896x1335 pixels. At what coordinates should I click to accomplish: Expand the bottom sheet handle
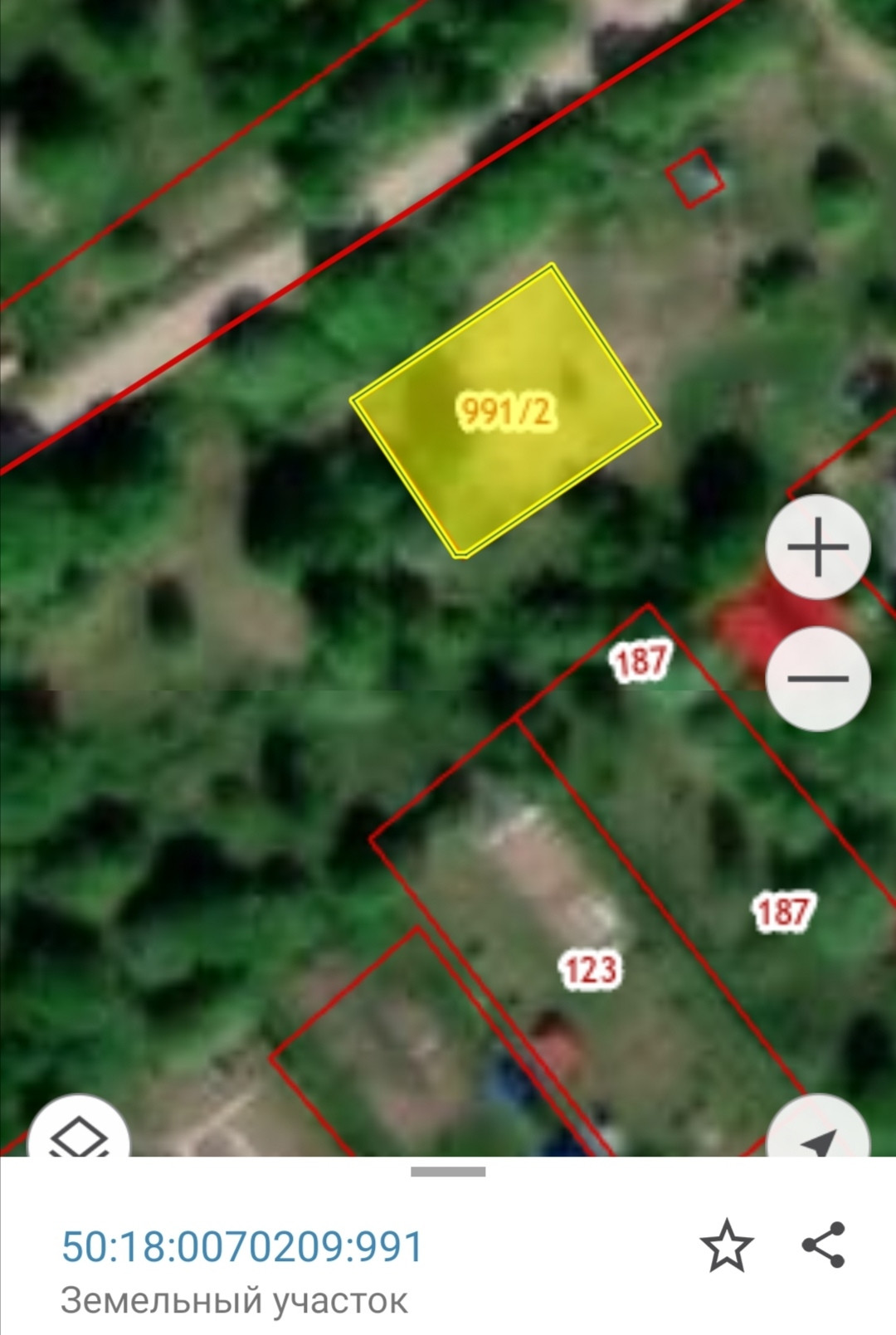448,1172
